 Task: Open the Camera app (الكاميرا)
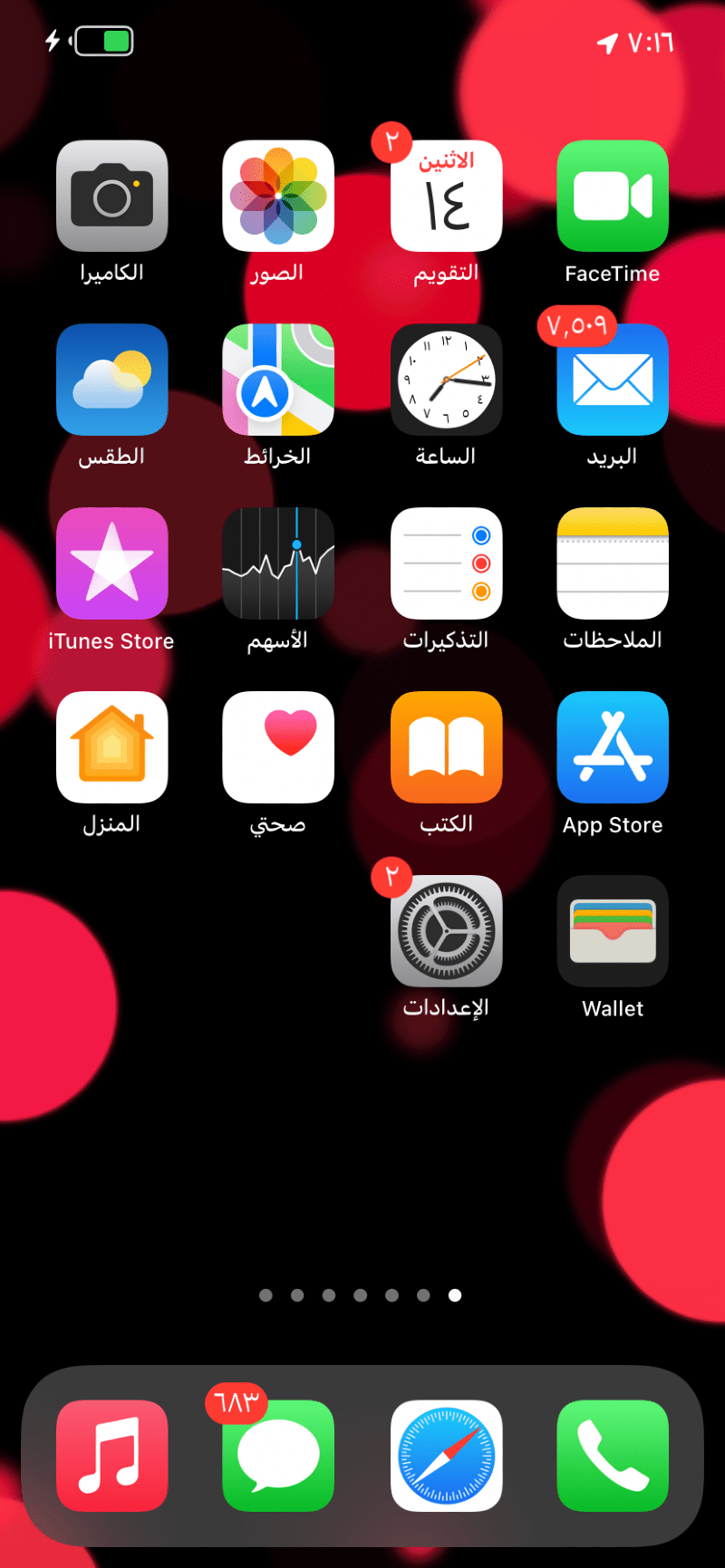[x=111, y=196]
